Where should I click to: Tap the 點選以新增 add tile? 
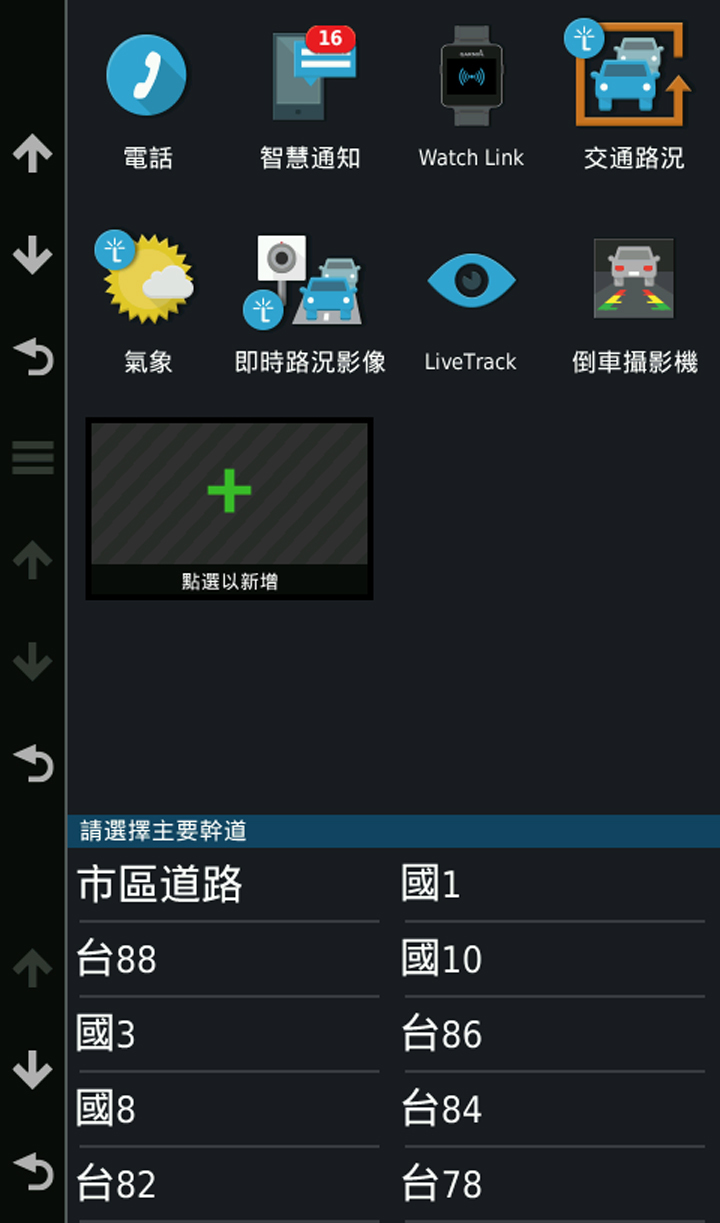pyautogui.click(x=229, y=508)
